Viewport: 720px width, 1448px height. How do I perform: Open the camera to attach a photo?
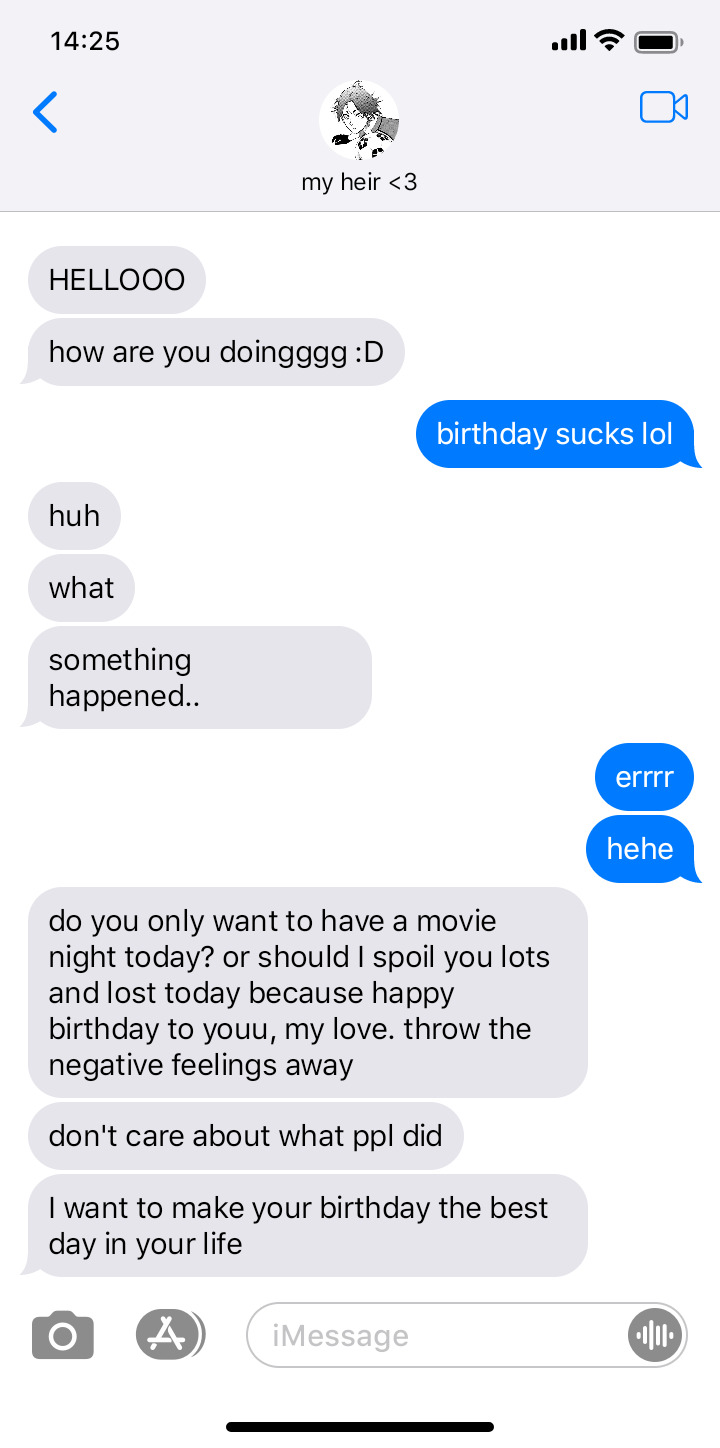[63, 1335]
